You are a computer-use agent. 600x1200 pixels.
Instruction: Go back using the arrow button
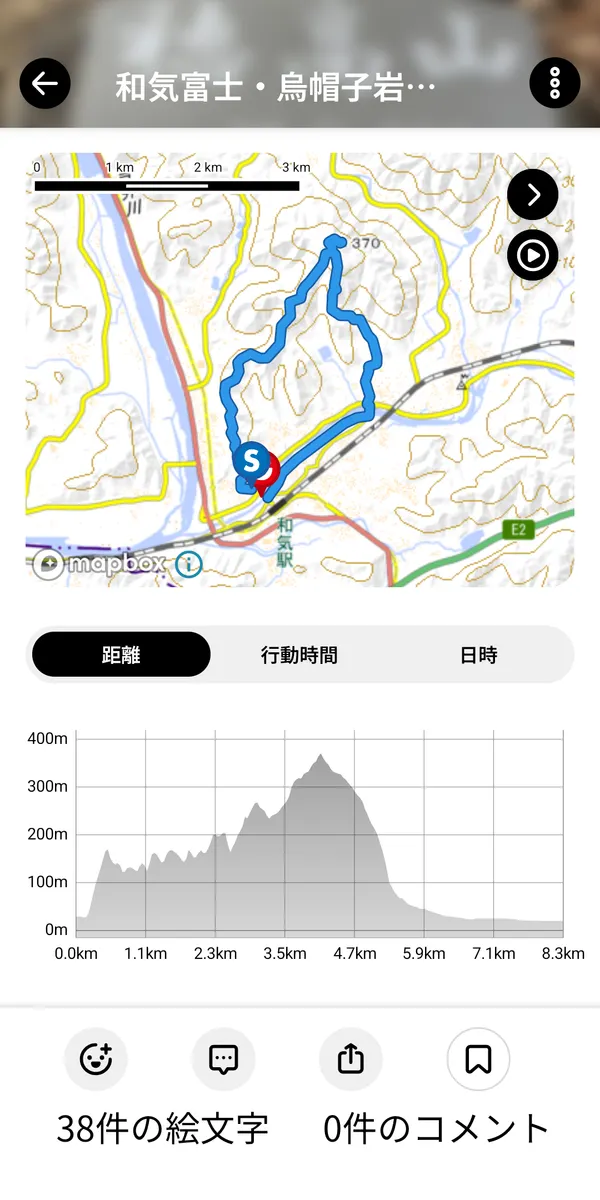click(45, 84)
